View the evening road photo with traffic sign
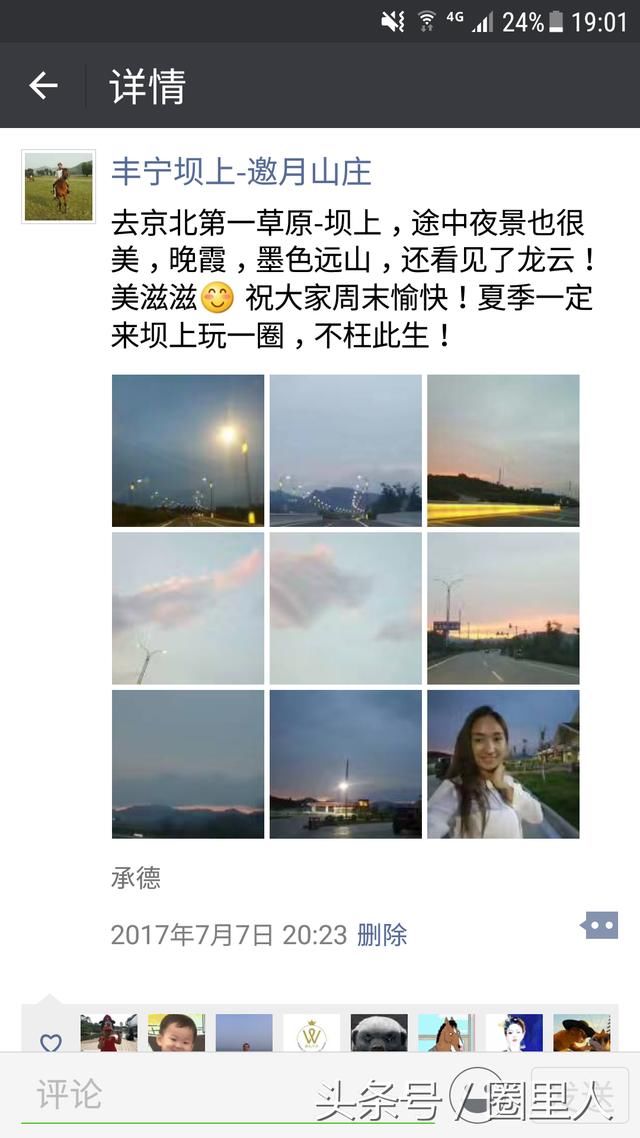This screenshot has height=1138, width=640. (503, 608)
